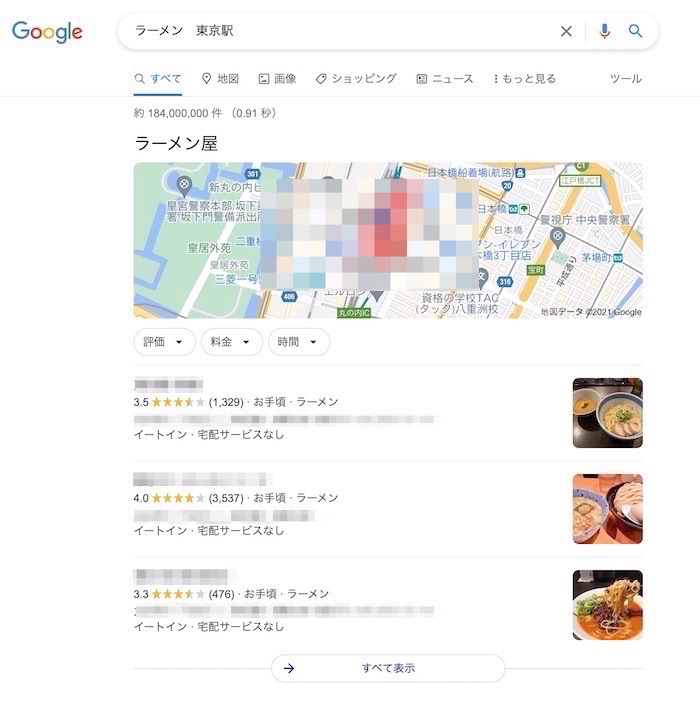Open the ツール options
This screenshot has height=705, width=700.
[x=625, y=79]
